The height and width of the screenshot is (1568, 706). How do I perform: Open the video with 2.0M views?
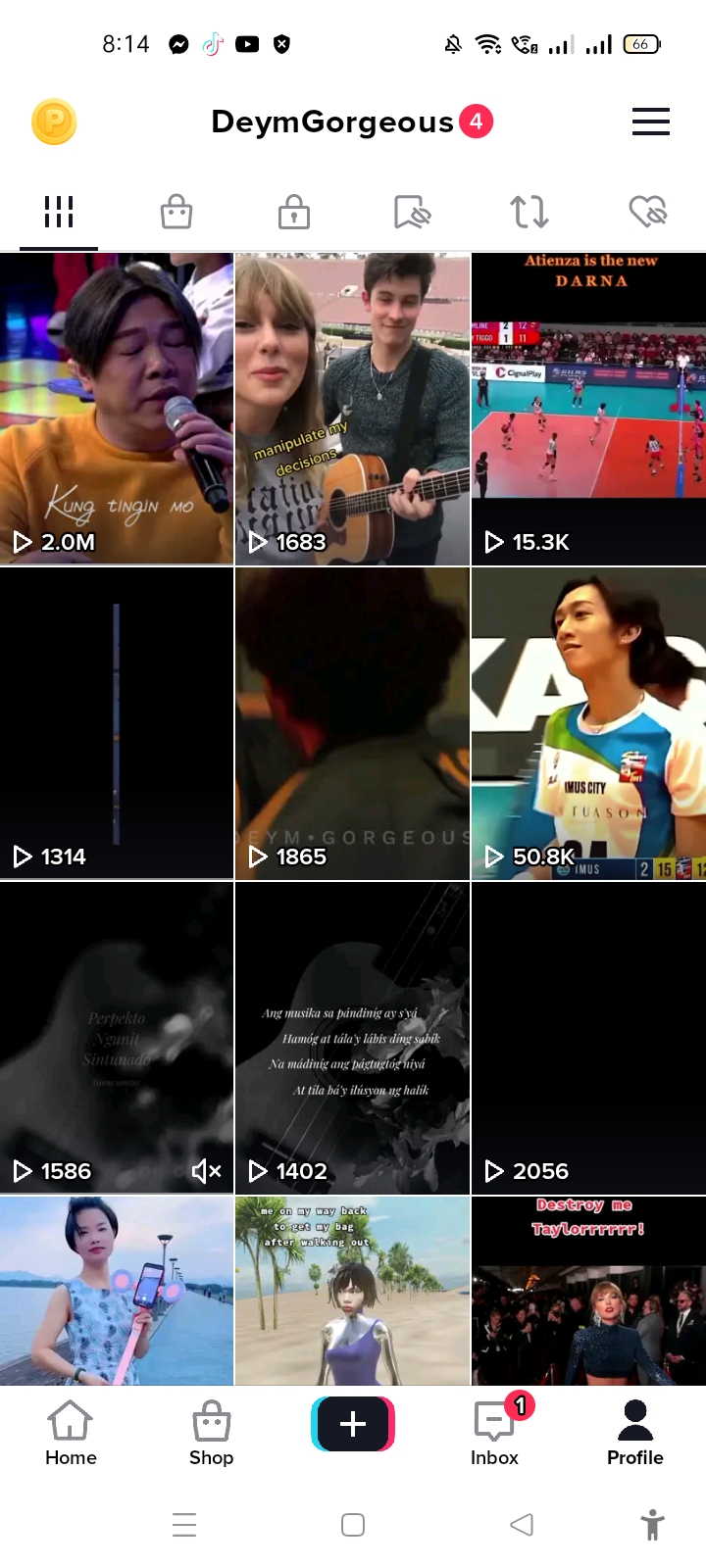[117, 409]
